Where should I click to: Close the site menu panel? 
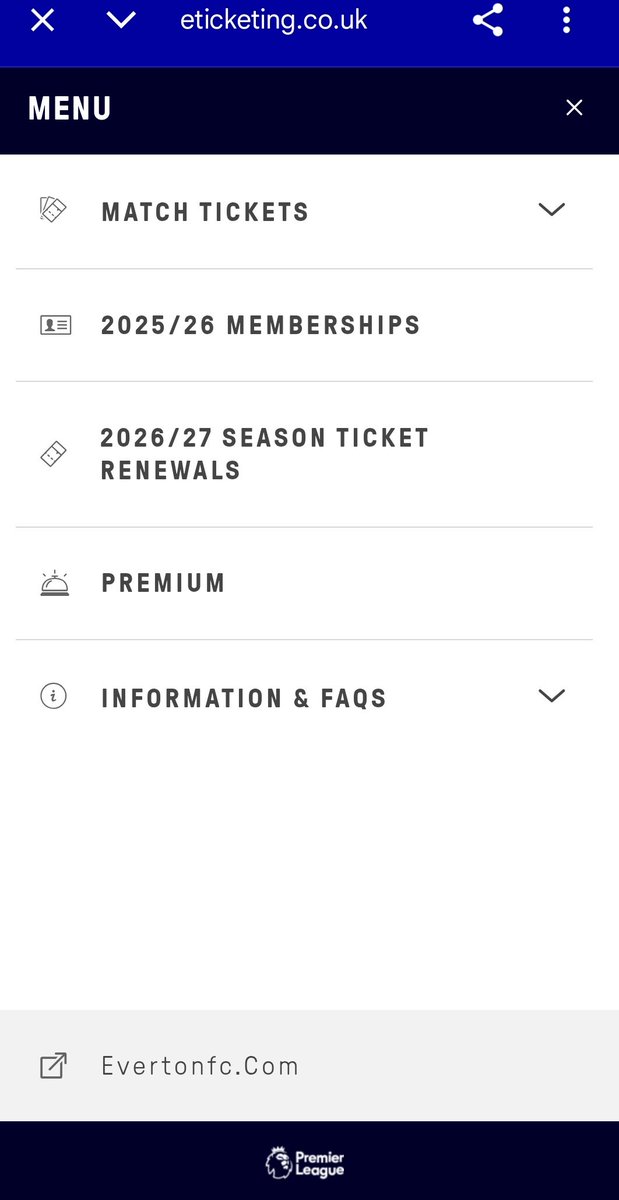tap(574, 108)
